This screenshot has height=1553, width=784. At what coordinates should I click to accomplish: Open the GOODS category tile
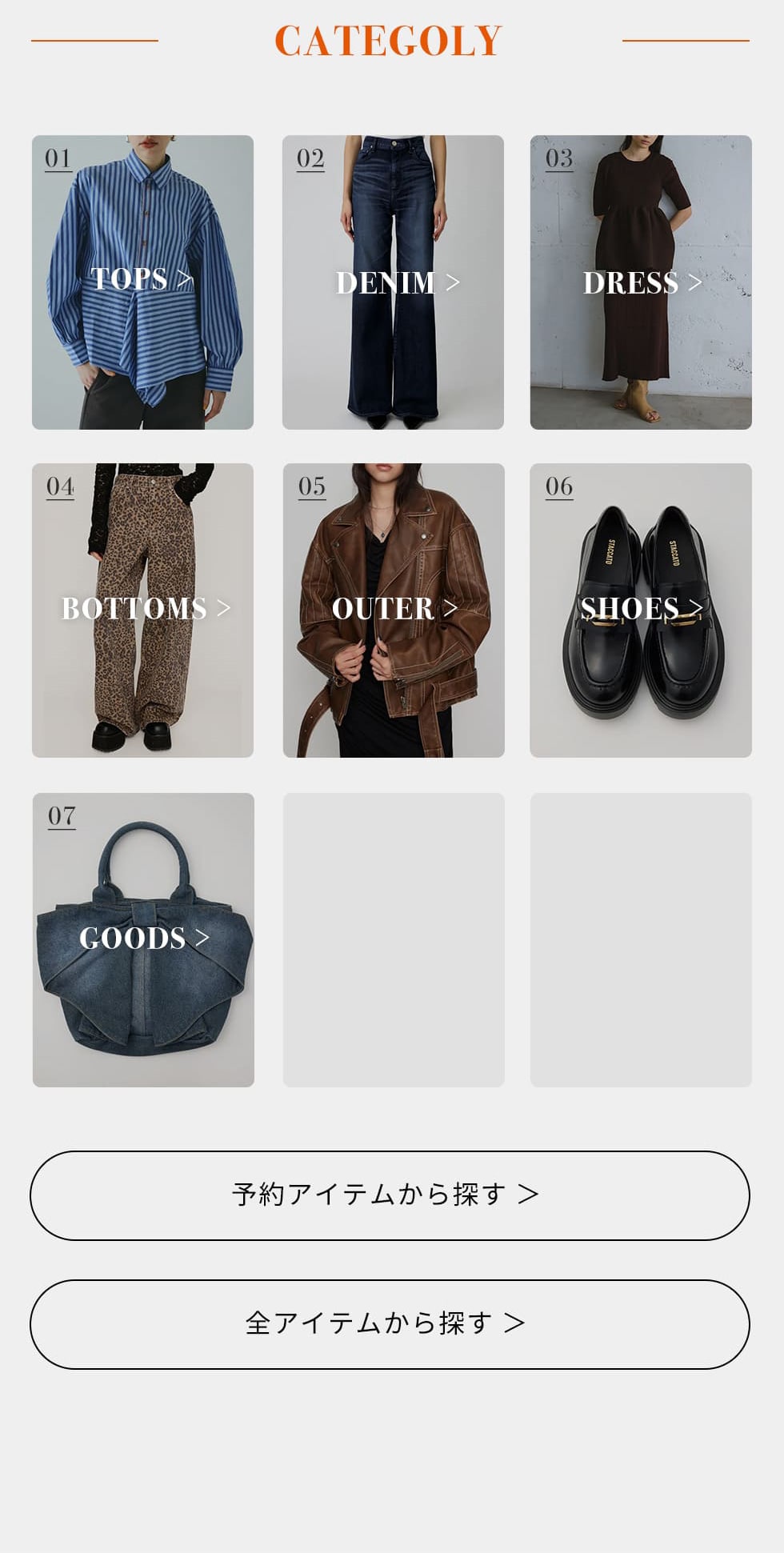click(143, 939)
